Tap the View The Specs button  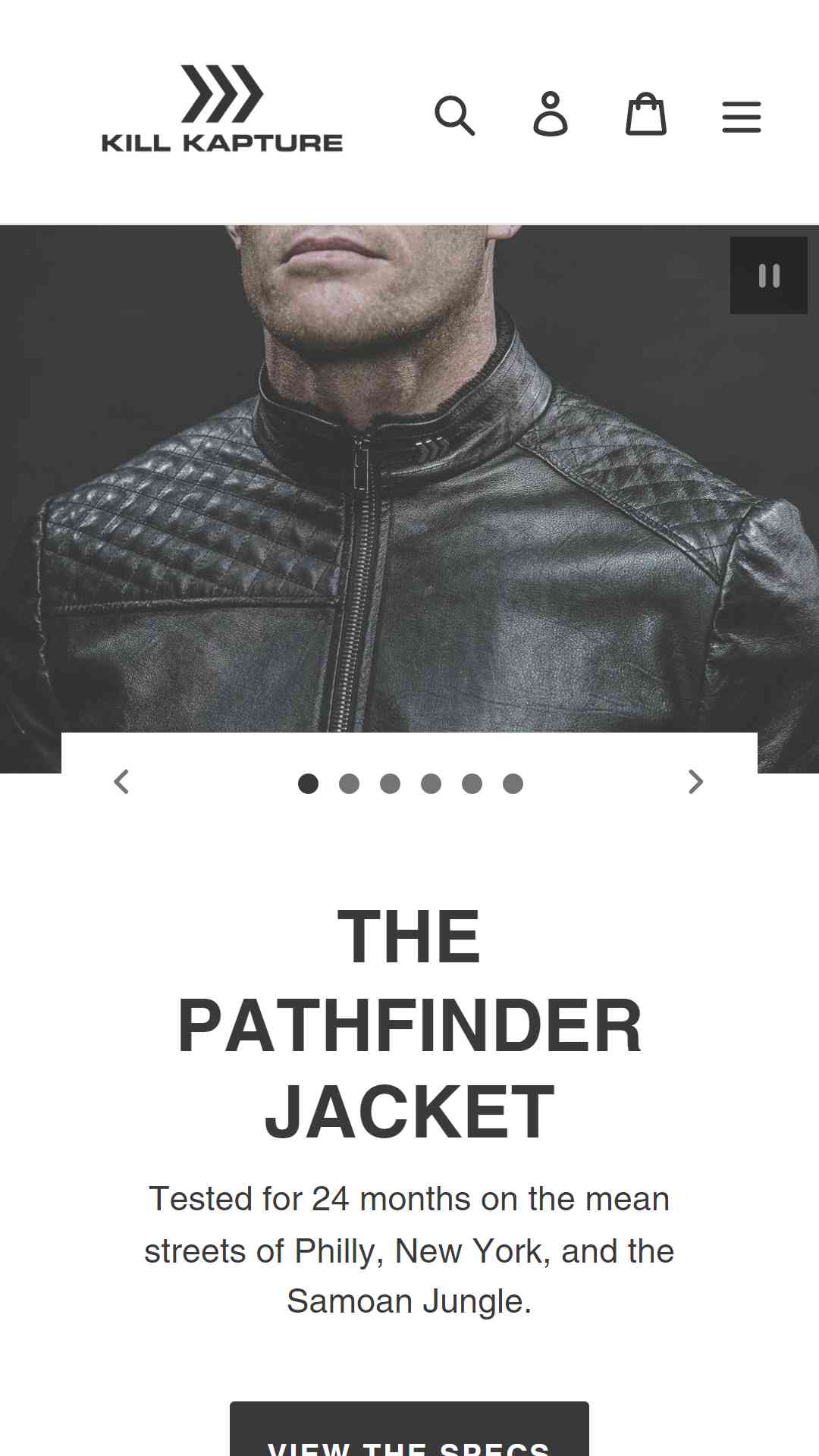pos(409,1429)
